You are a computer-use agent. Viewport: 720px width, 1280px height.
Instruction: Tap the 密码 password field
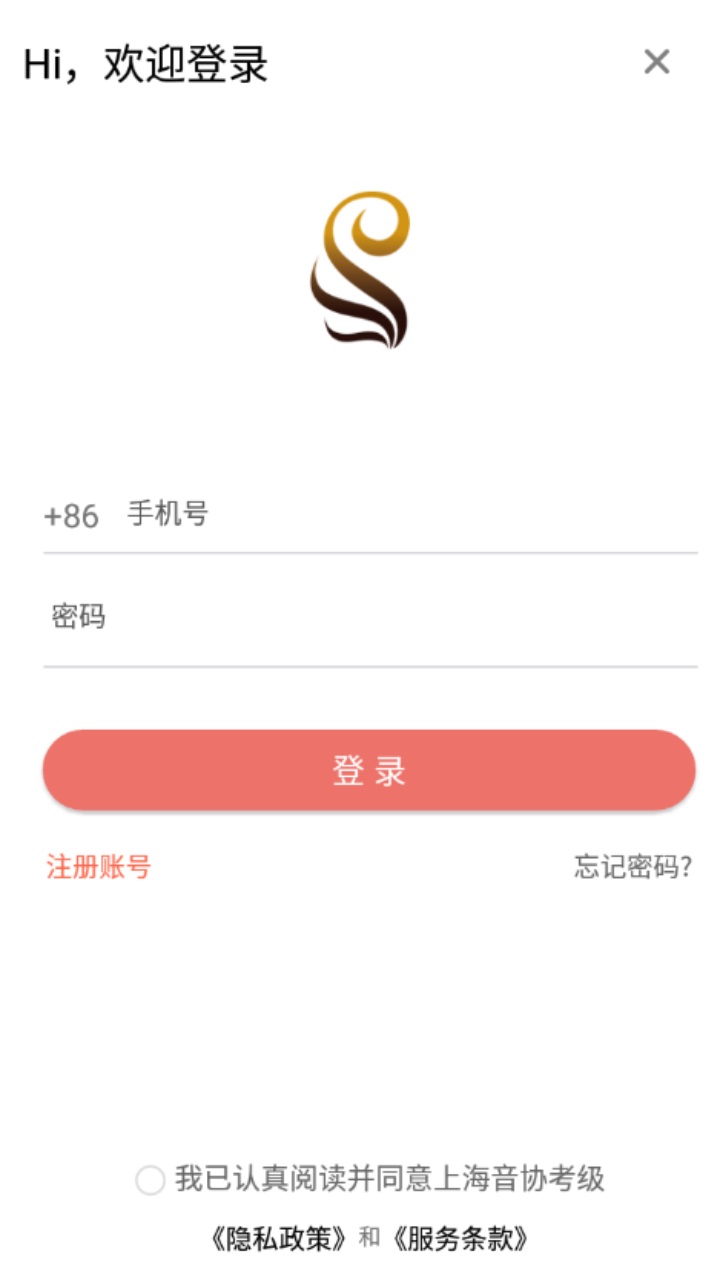370,617
